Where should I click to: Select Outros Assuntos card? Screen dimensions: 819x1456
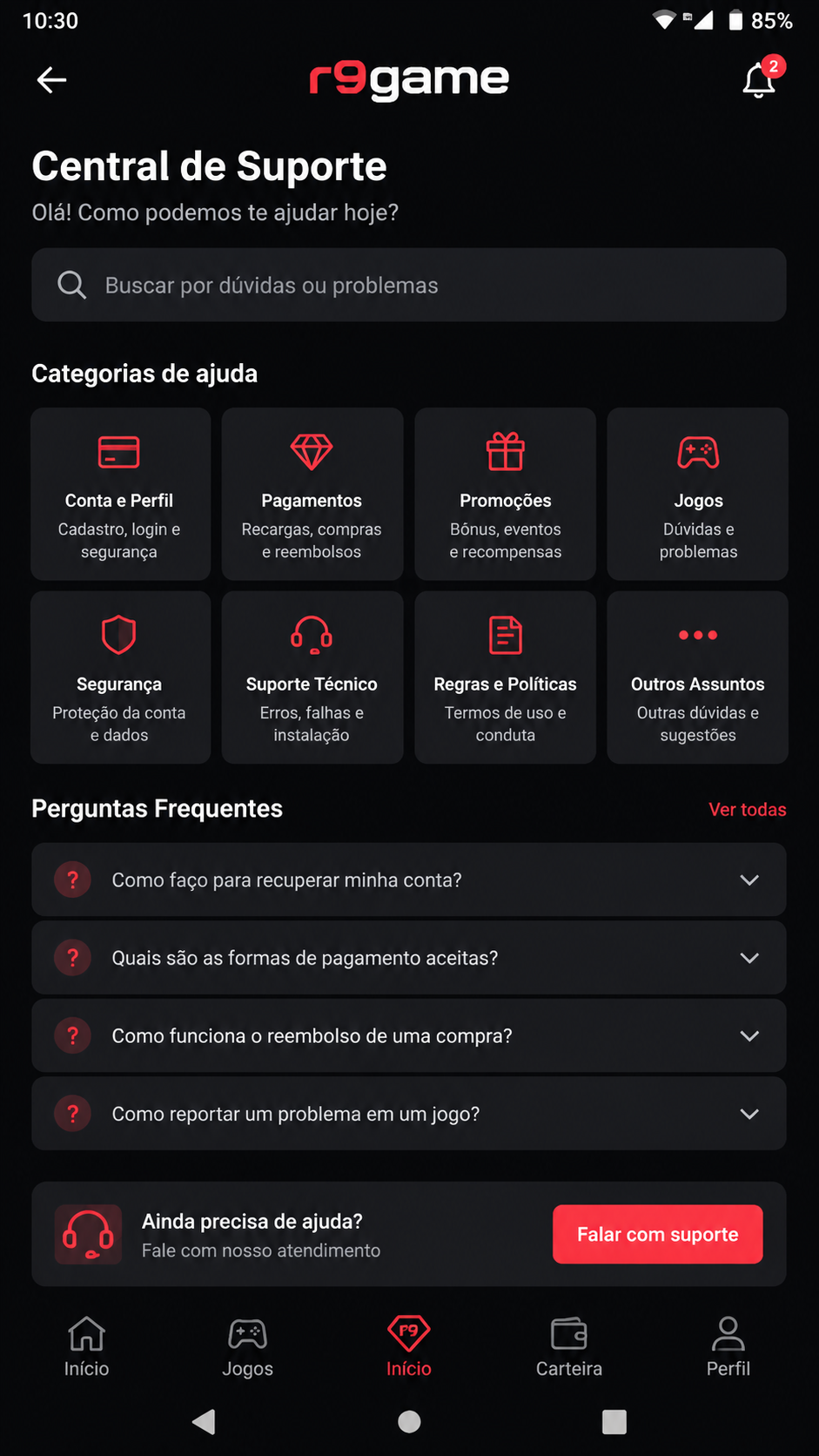pos(698,677)
